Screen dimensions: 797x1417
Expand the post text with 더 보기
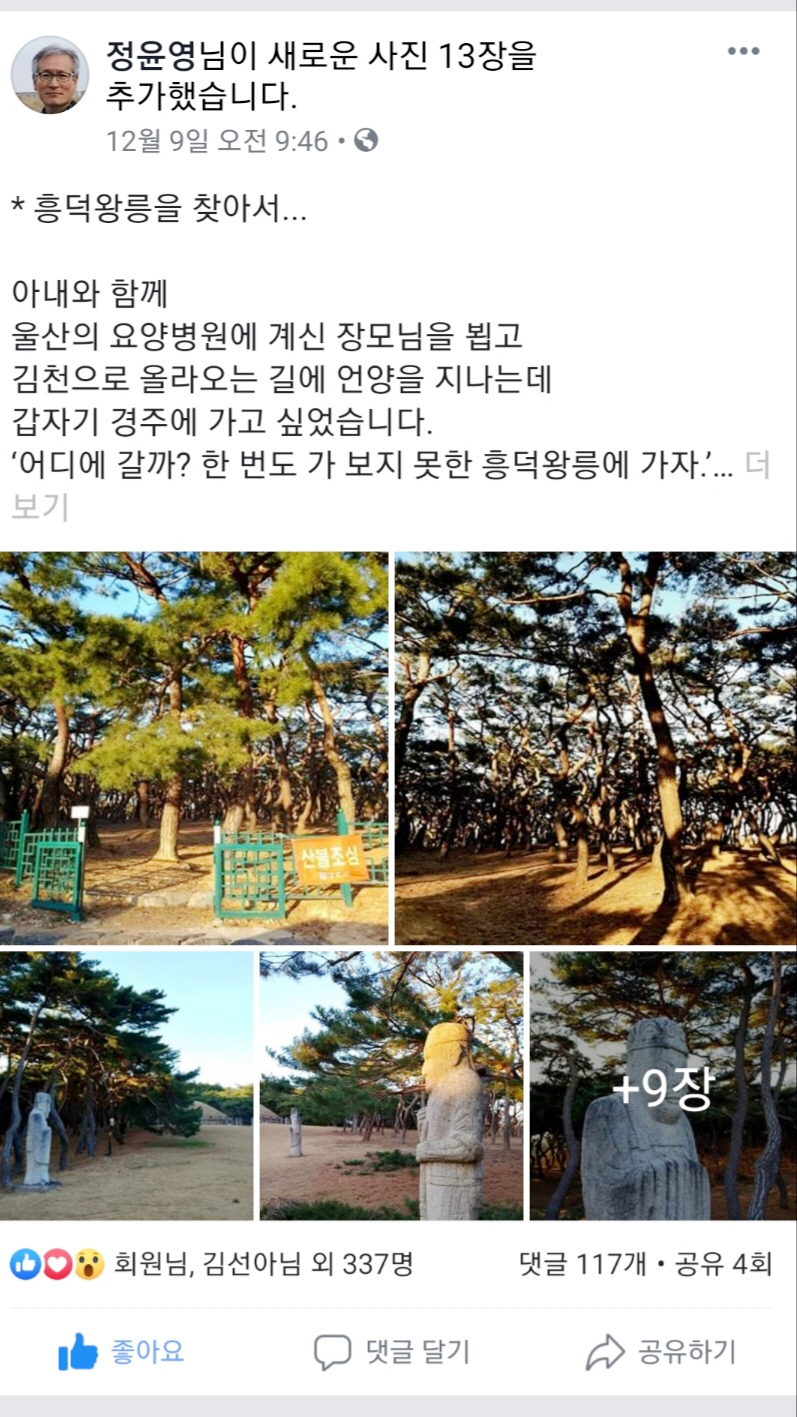coord(391,486)
